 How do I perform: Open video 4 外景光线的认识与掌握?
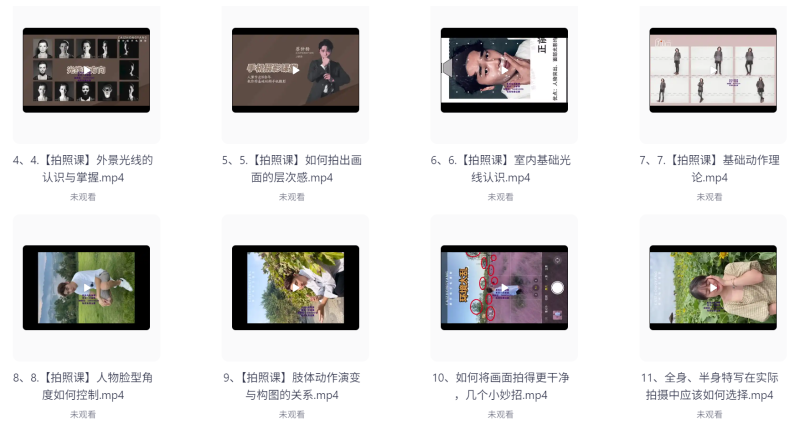pyautogui.click(x=86, y=69)
